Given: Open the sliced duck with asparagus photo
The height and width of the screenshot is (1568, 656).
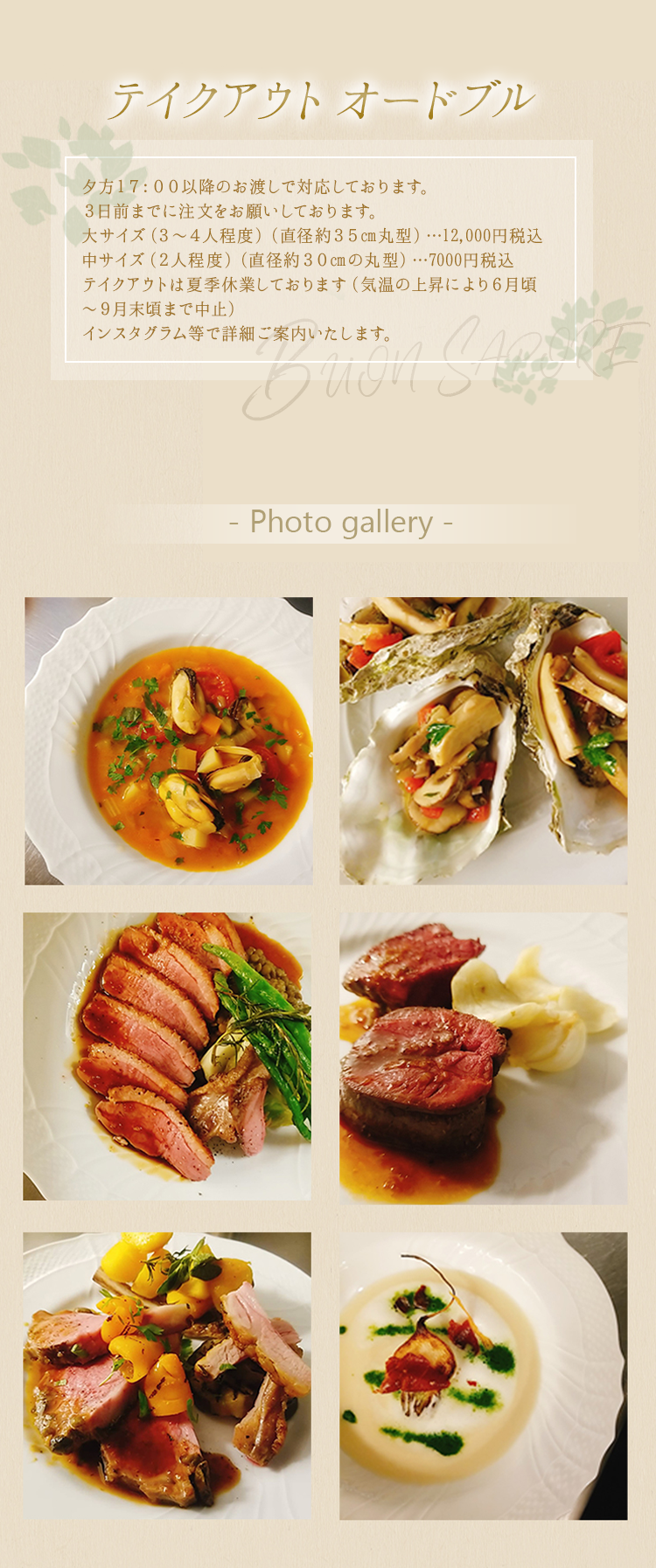Looking at the screenshot, I should (167, 1056).
